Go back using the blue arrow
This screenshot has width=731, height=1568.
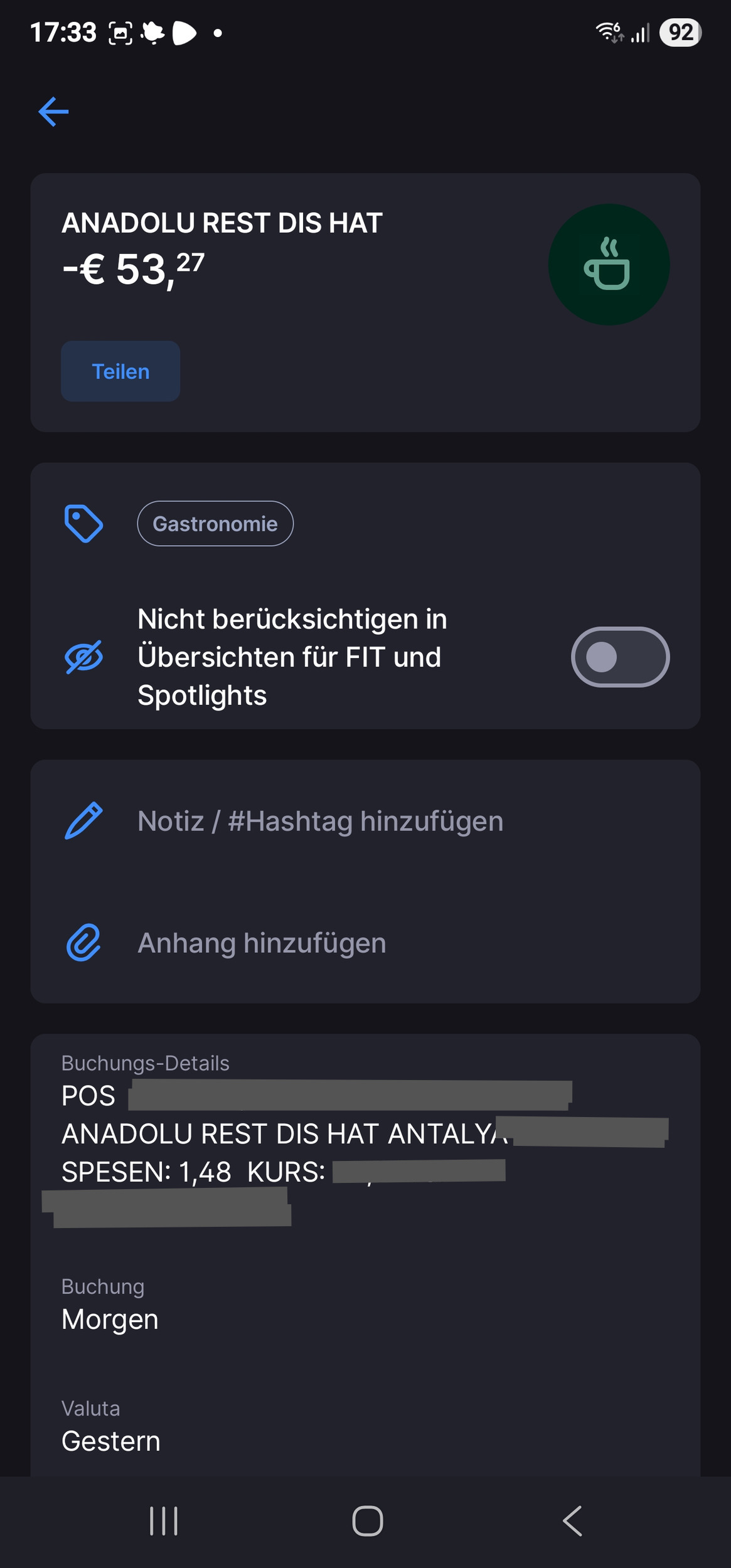[x=53, y=112]
